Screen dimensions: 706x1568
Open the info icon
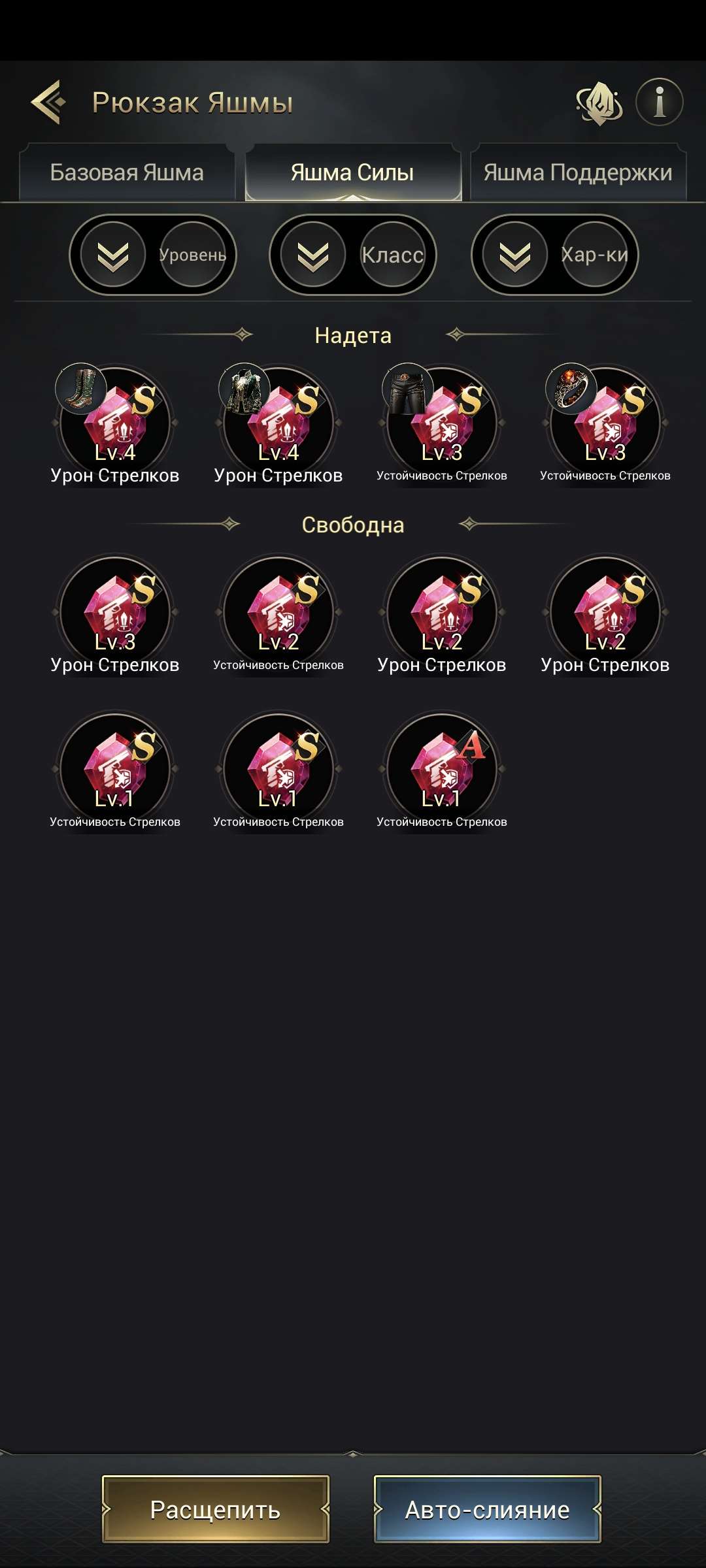click(x=659, y=102)
